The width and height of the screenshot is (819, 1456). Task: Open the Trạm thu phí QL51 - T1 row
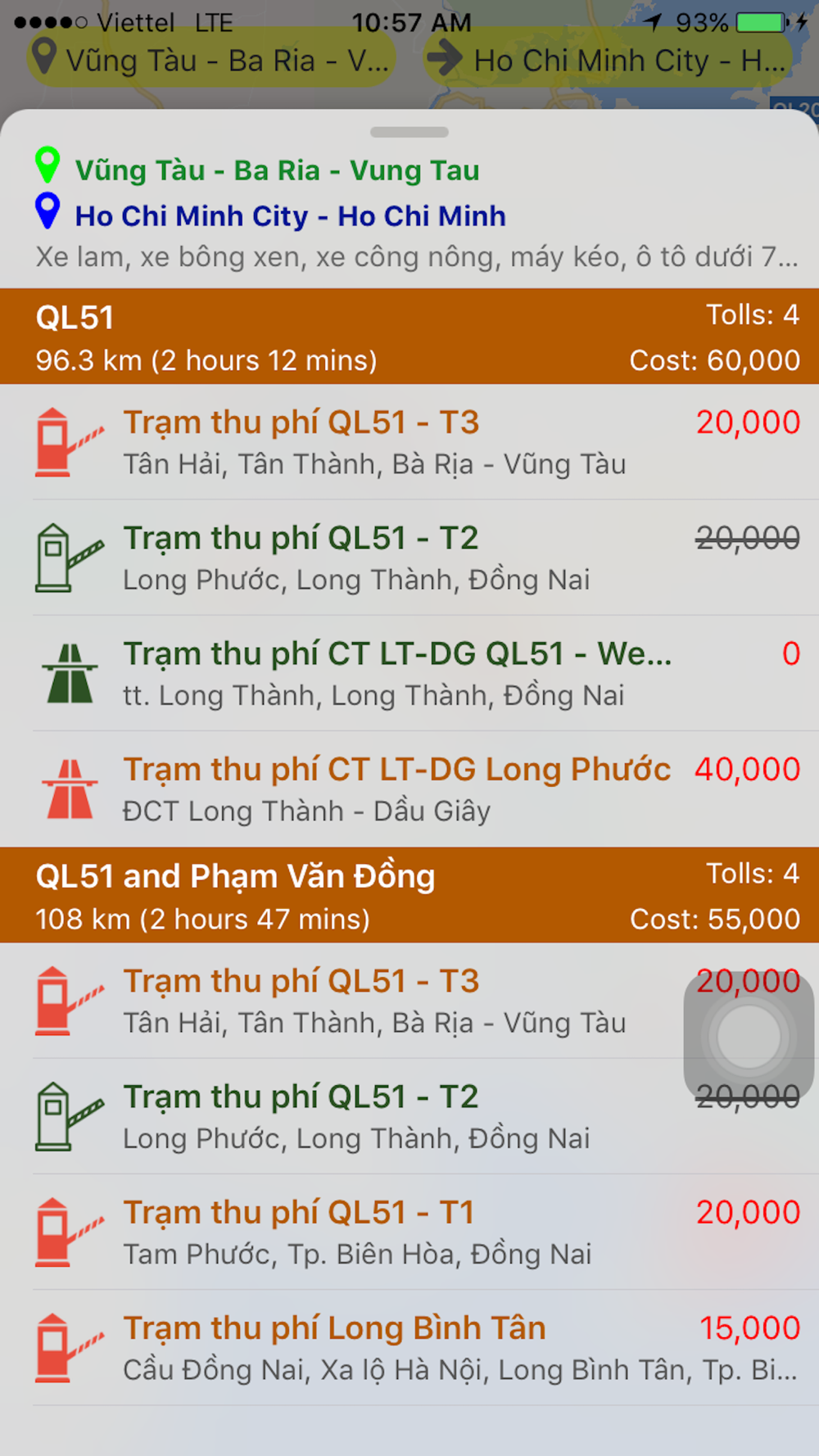tap(409, 1232)
